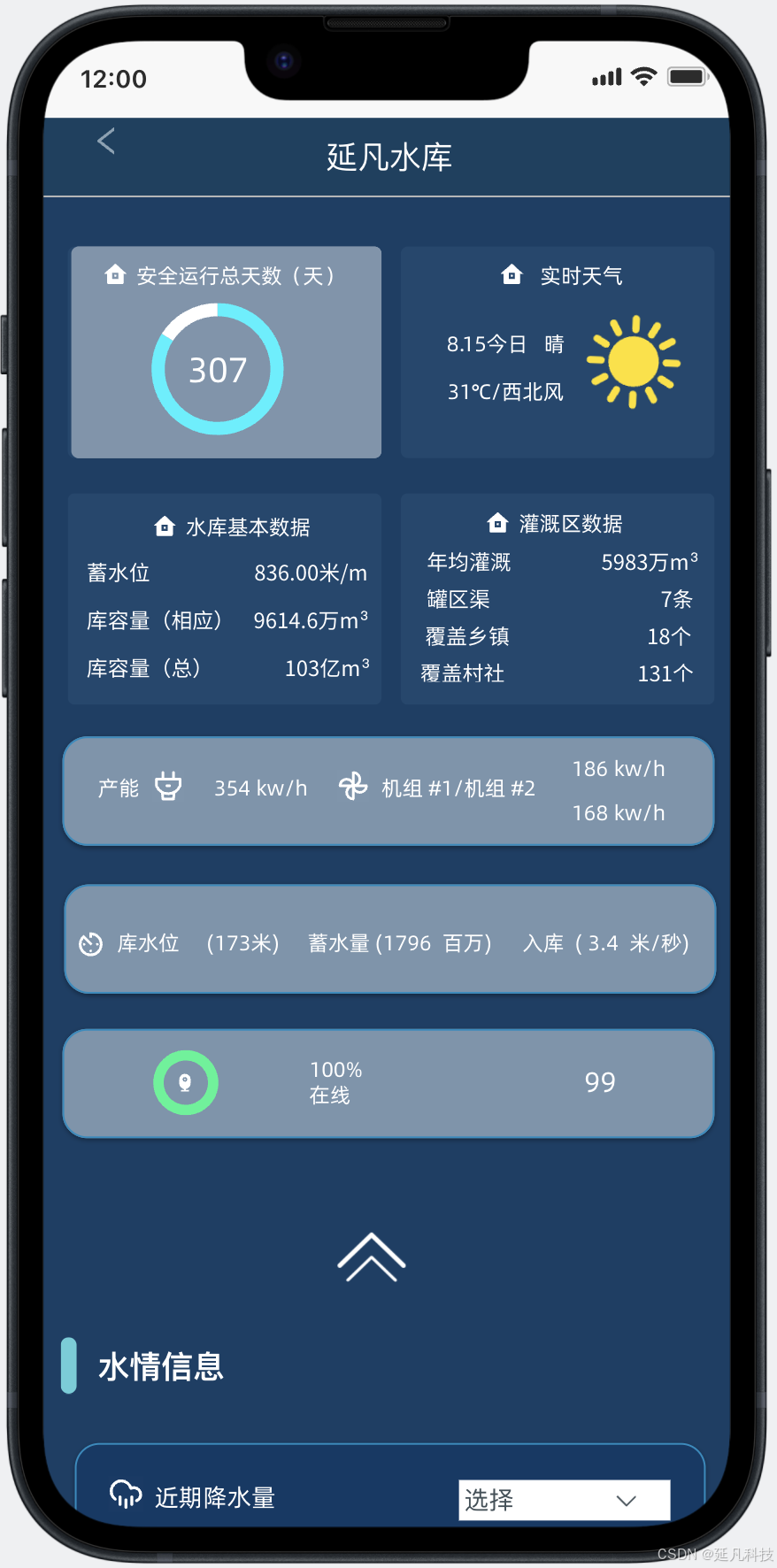Go back using the top-left arrow
The width and height of the screenshot is (777, 1568).
106,141
